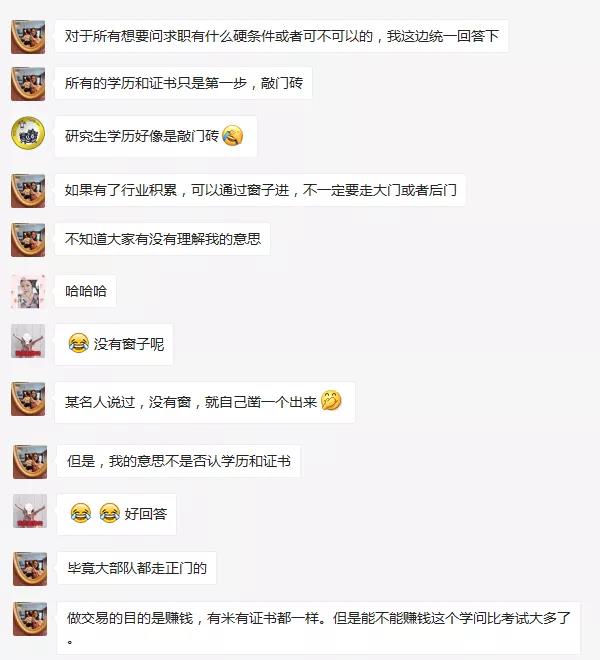This screenshot has height=660, width=600.
Task: View profile of sender of '没有窗子呢'
Action: coord(28,343)
